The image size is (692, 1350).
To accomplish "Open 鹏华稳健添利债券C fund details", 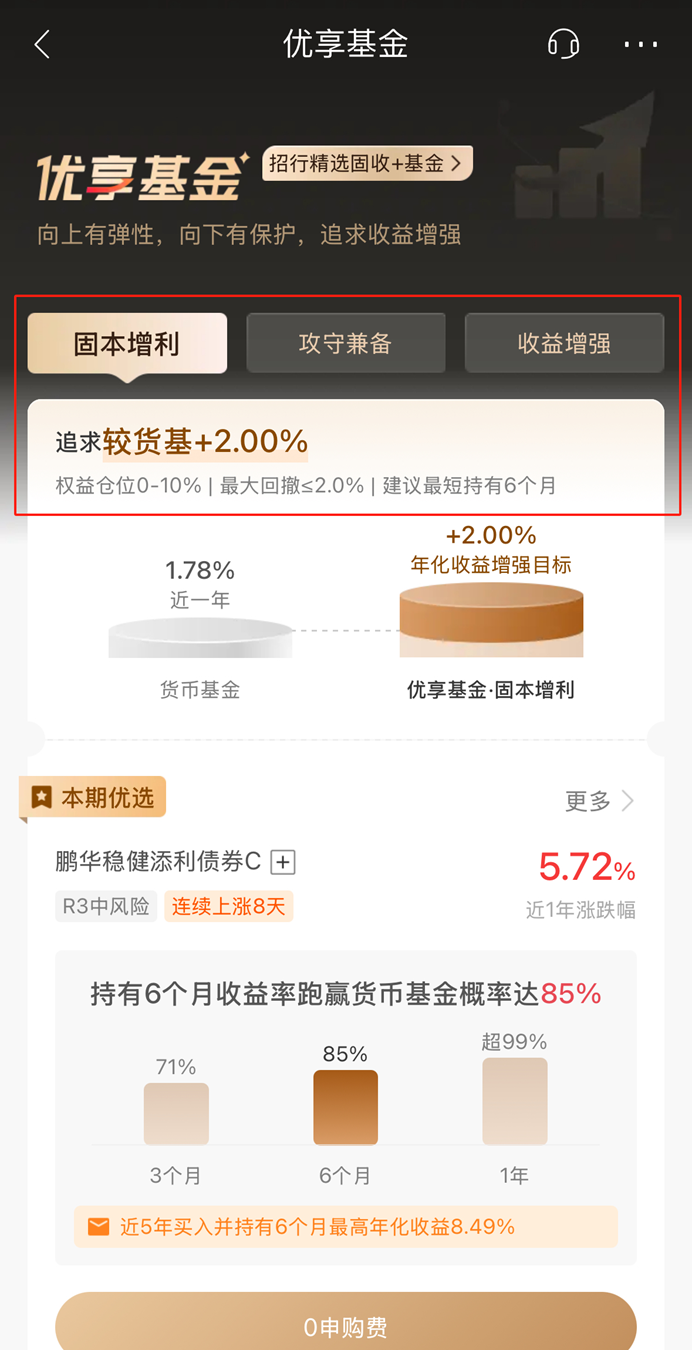I will [158, 862].
